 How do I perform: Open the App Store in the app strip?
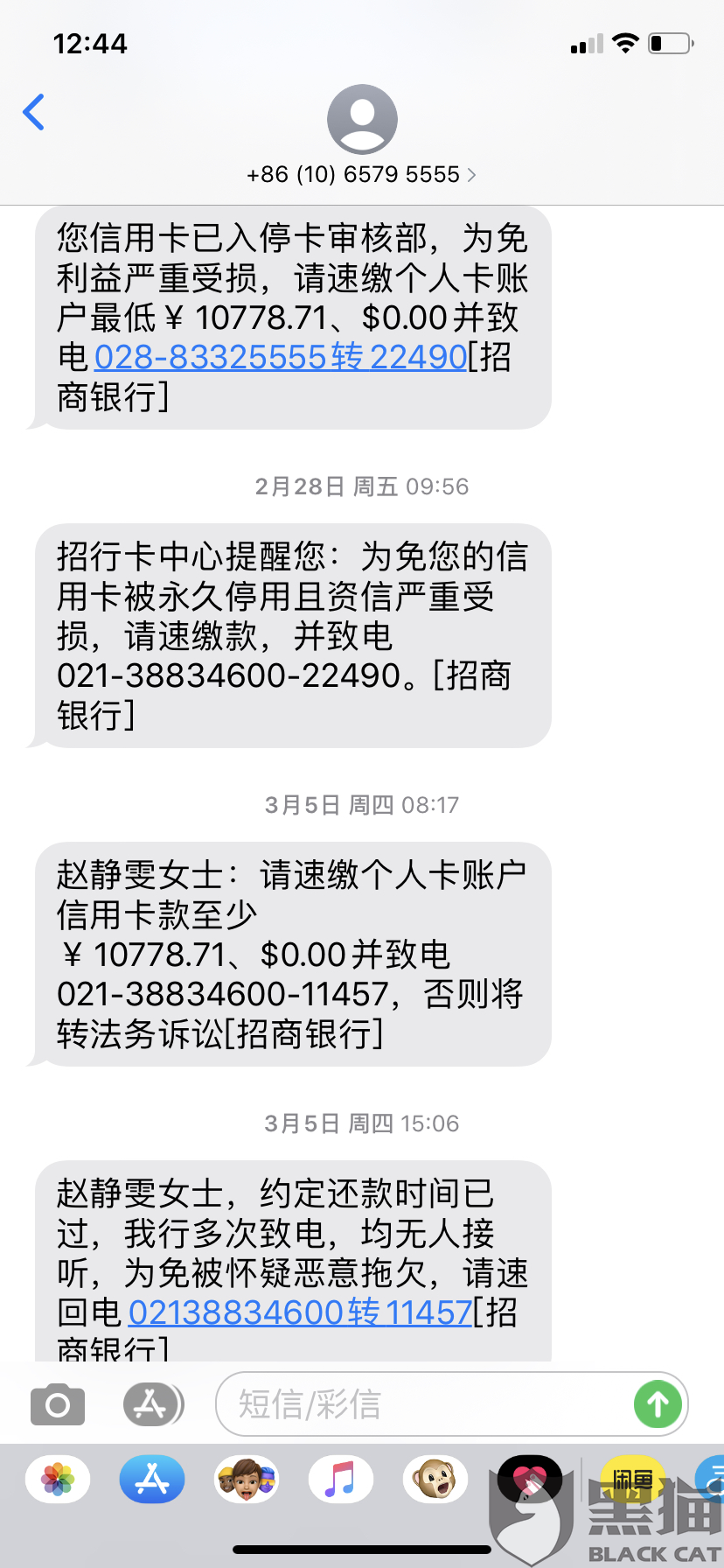[x=152, y=1480]
